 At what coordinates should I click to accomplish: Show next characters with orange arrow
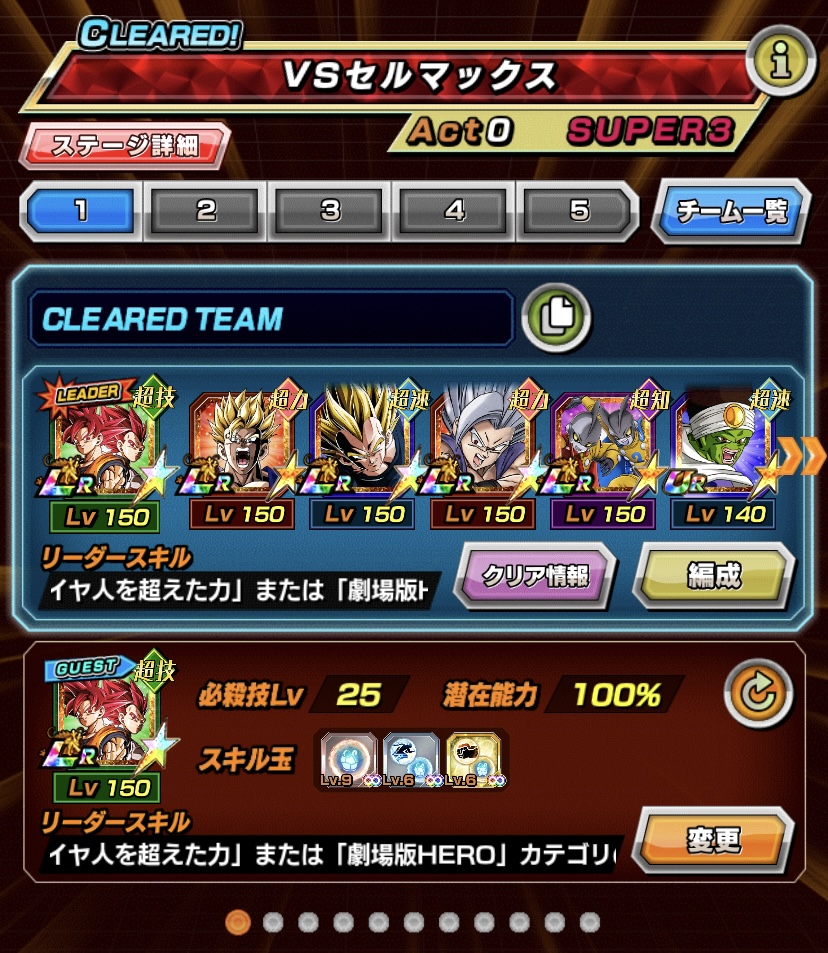[x=808, y=455]
